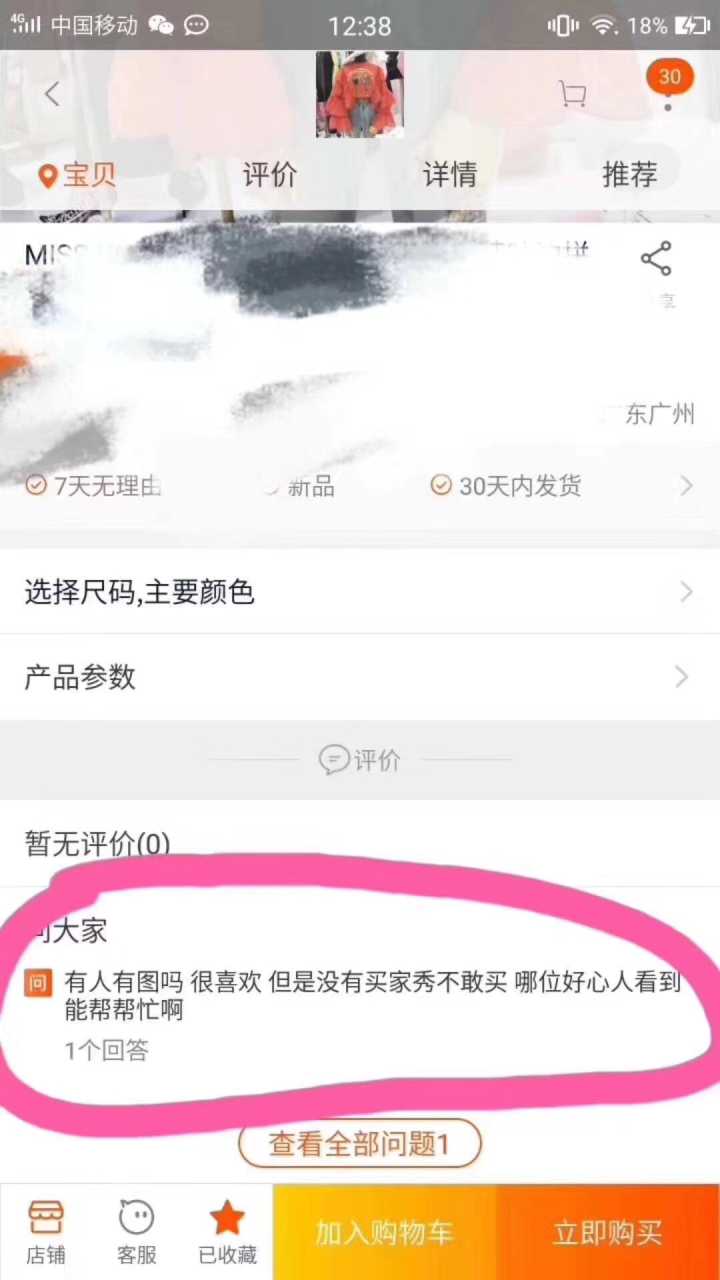
Task: Go back using the back arrow
Action: click(52, 95)
